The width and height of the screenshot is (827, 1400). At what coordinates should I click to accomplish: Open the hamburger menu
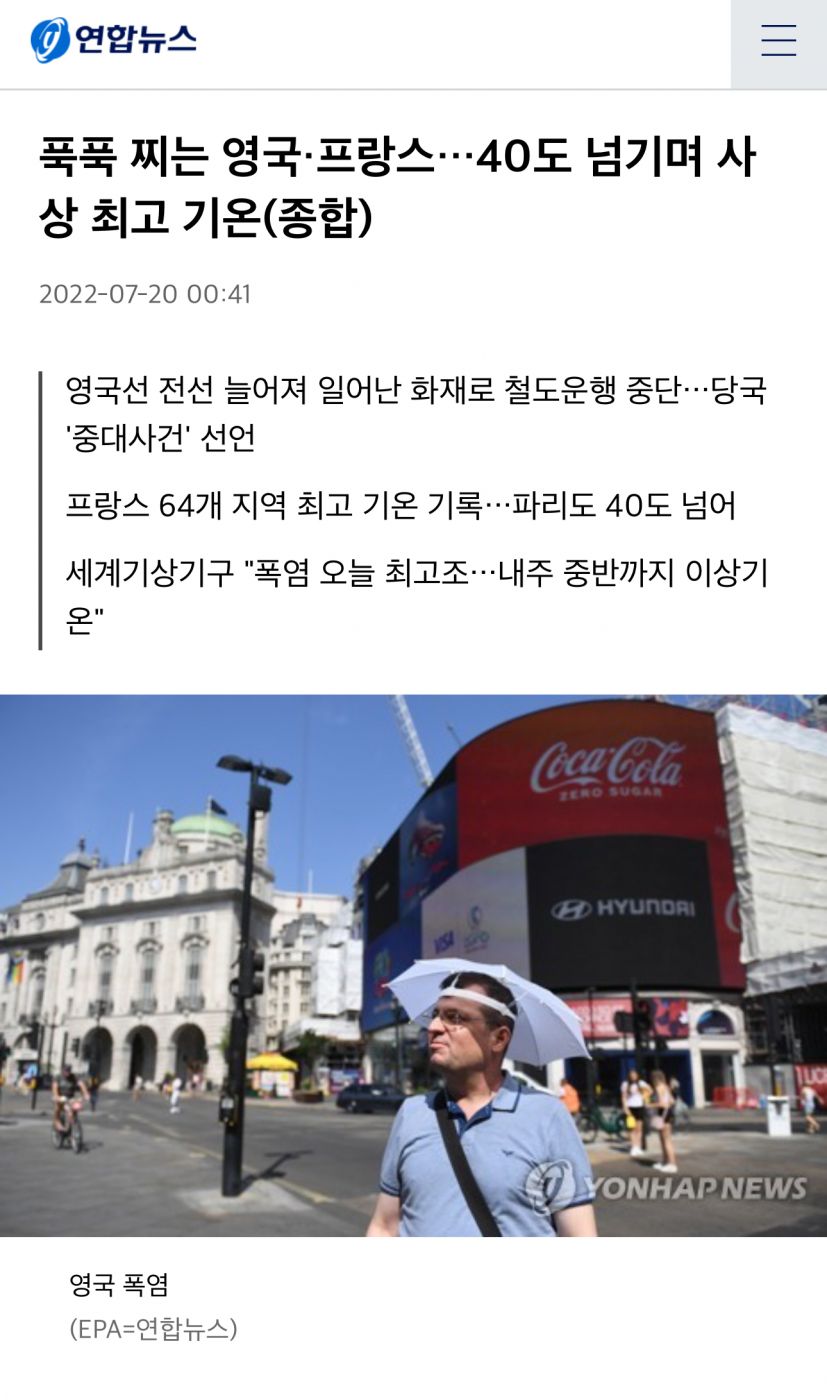(x=778, y=41)
